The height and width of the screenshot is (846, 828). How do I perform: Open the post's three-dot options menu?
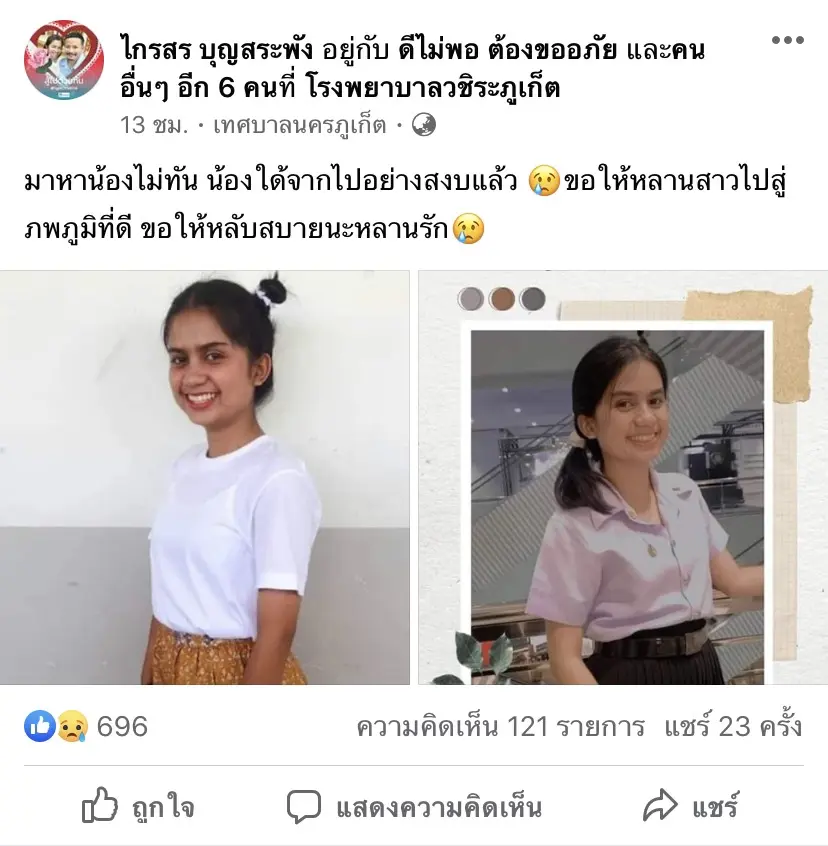787,40
